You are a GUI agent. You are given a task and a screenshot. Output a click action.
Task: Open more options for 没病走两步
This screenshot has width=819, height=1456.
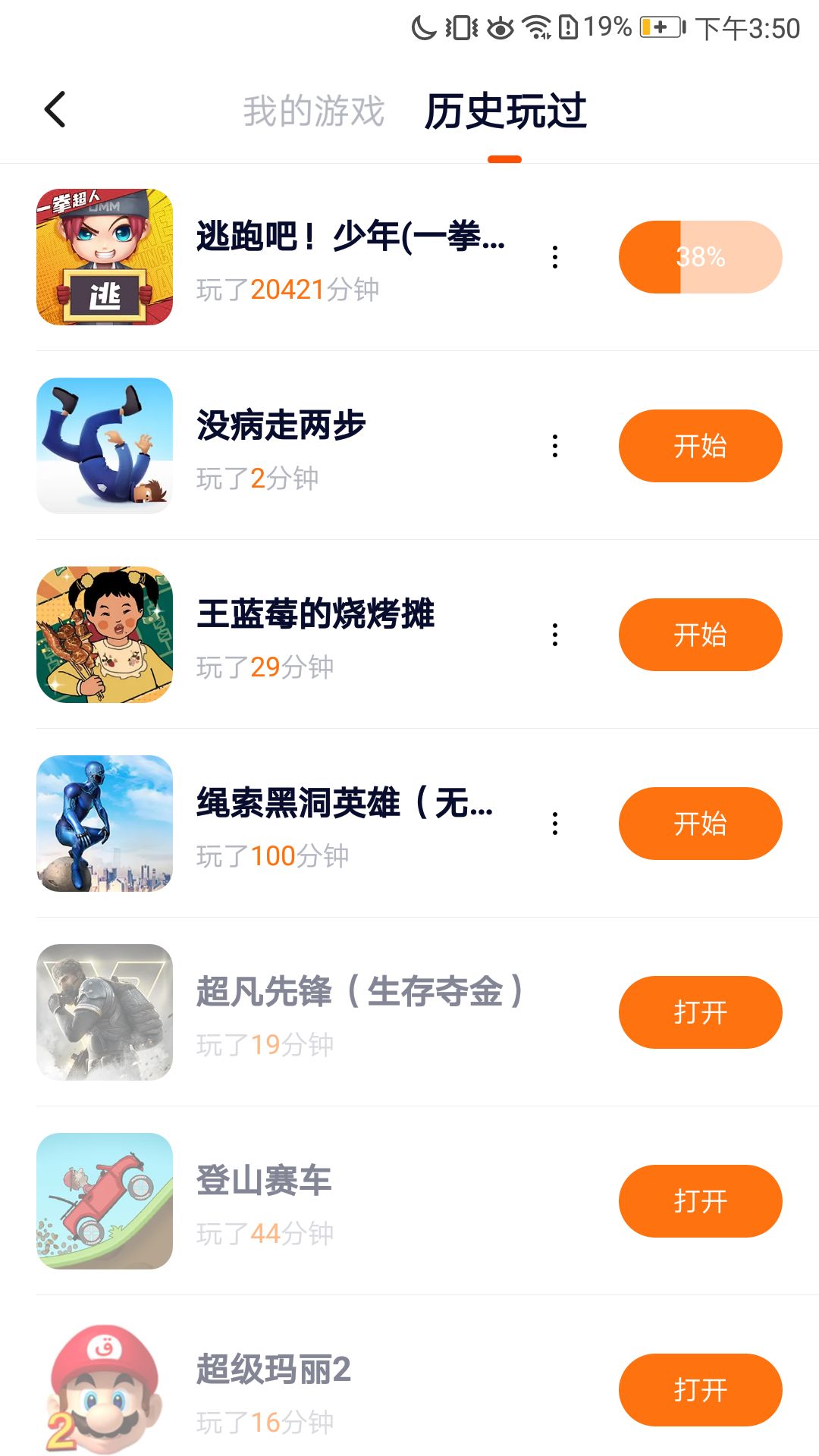[x=555, y=446]
